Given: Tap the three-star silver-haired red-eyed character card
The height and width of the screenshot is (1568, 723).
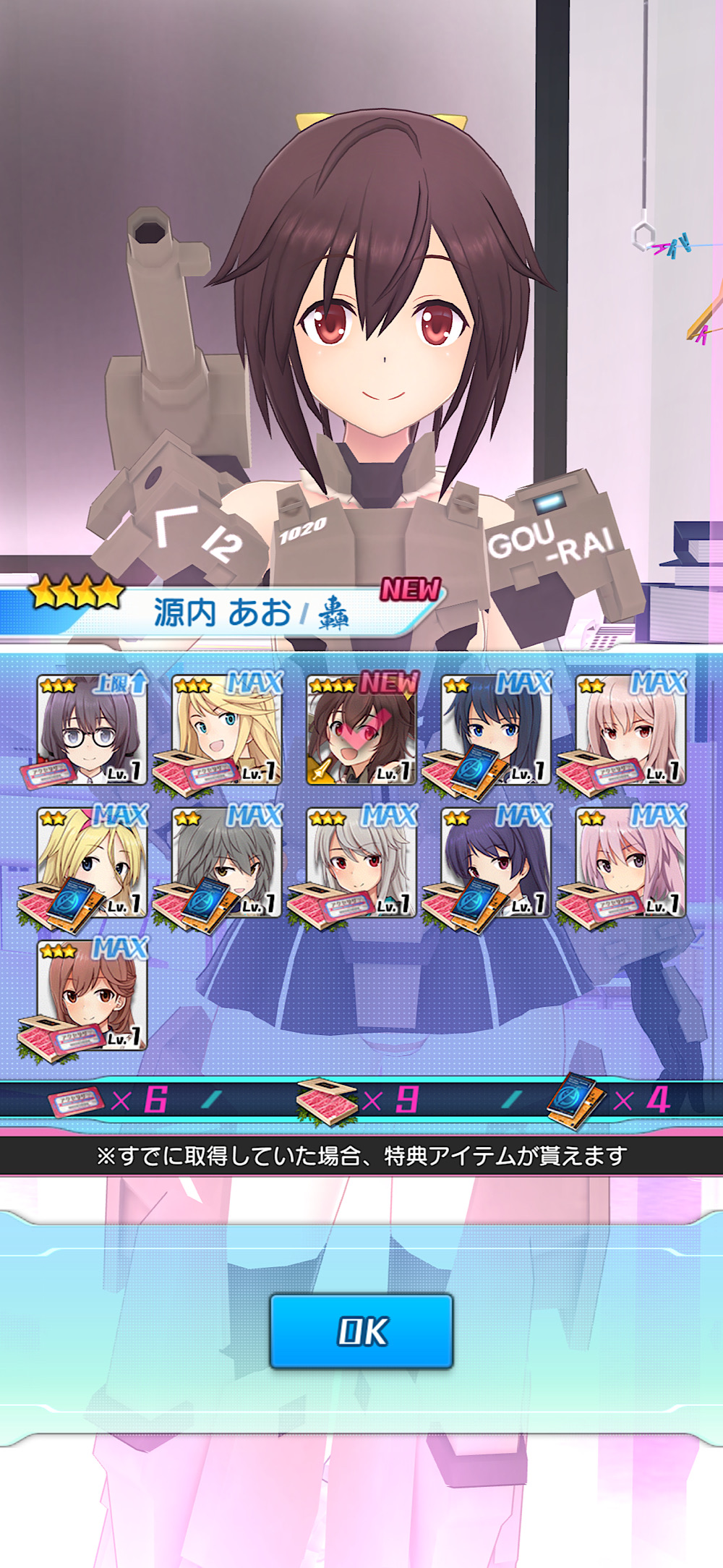Looking at the screenshot, I should point(361,863).
